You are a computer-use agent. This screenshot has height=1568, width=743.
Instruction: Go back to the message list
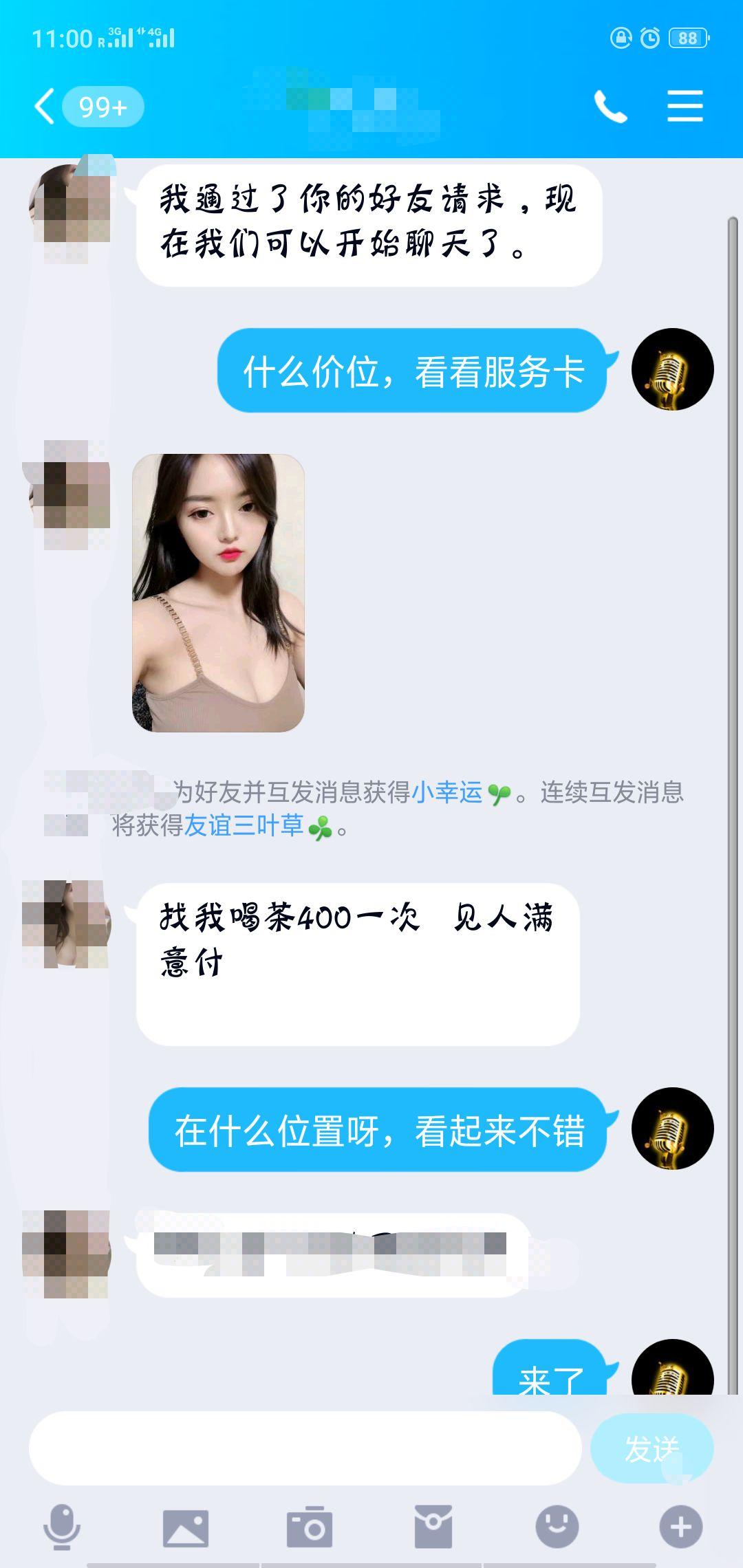[x=45, y=107]
